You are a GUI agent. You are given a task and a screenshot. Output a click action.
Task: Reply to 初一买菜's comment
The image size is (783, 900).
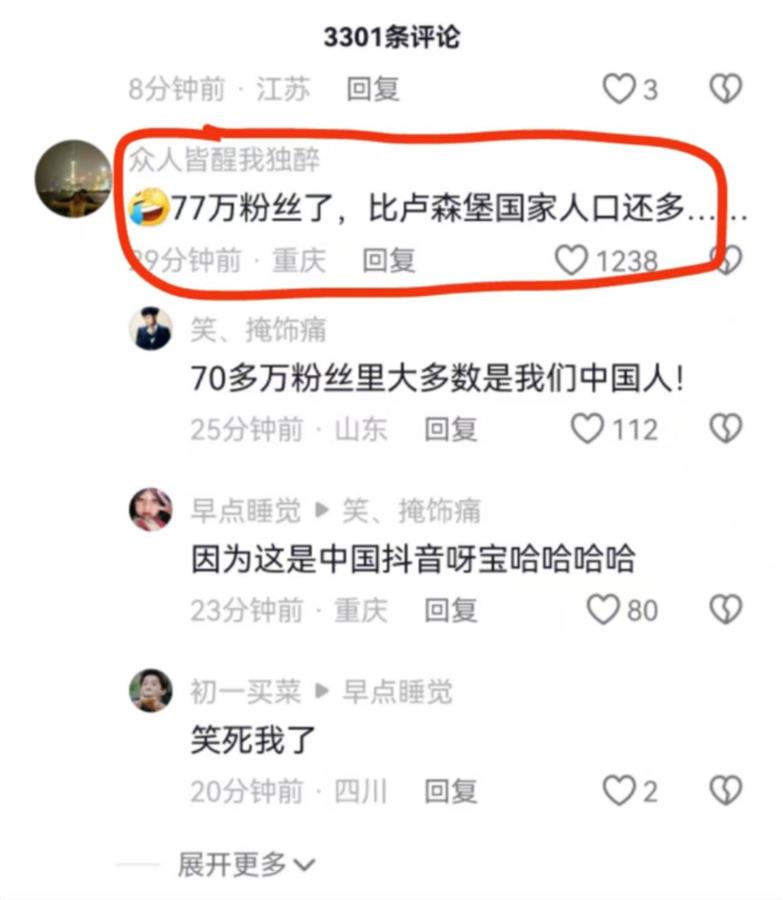[x=450, y=791]
